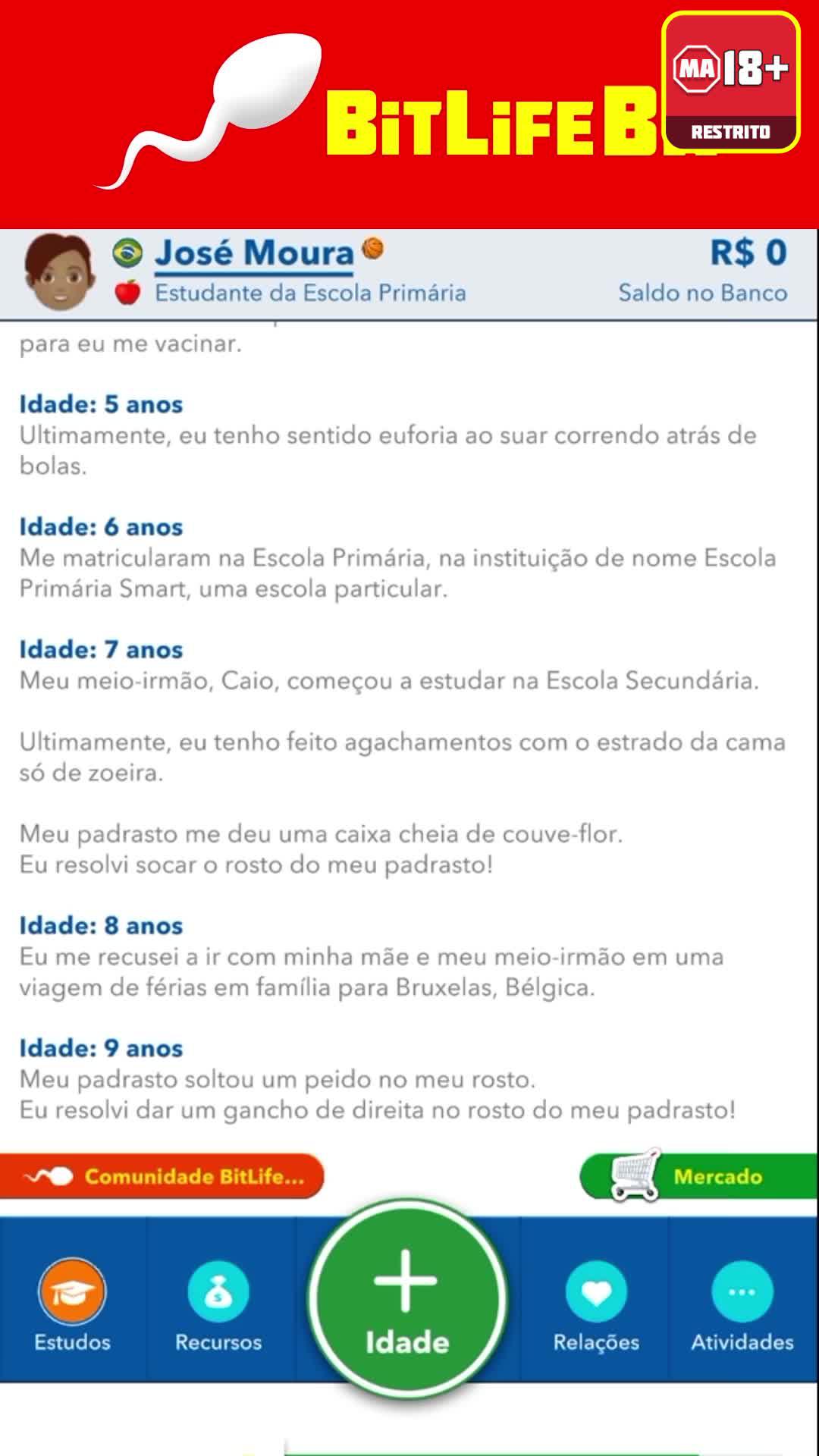Viewport: 819px width, 1456px height.
Task: Click the apple health icon in the header
Action: tap(127, 290)
